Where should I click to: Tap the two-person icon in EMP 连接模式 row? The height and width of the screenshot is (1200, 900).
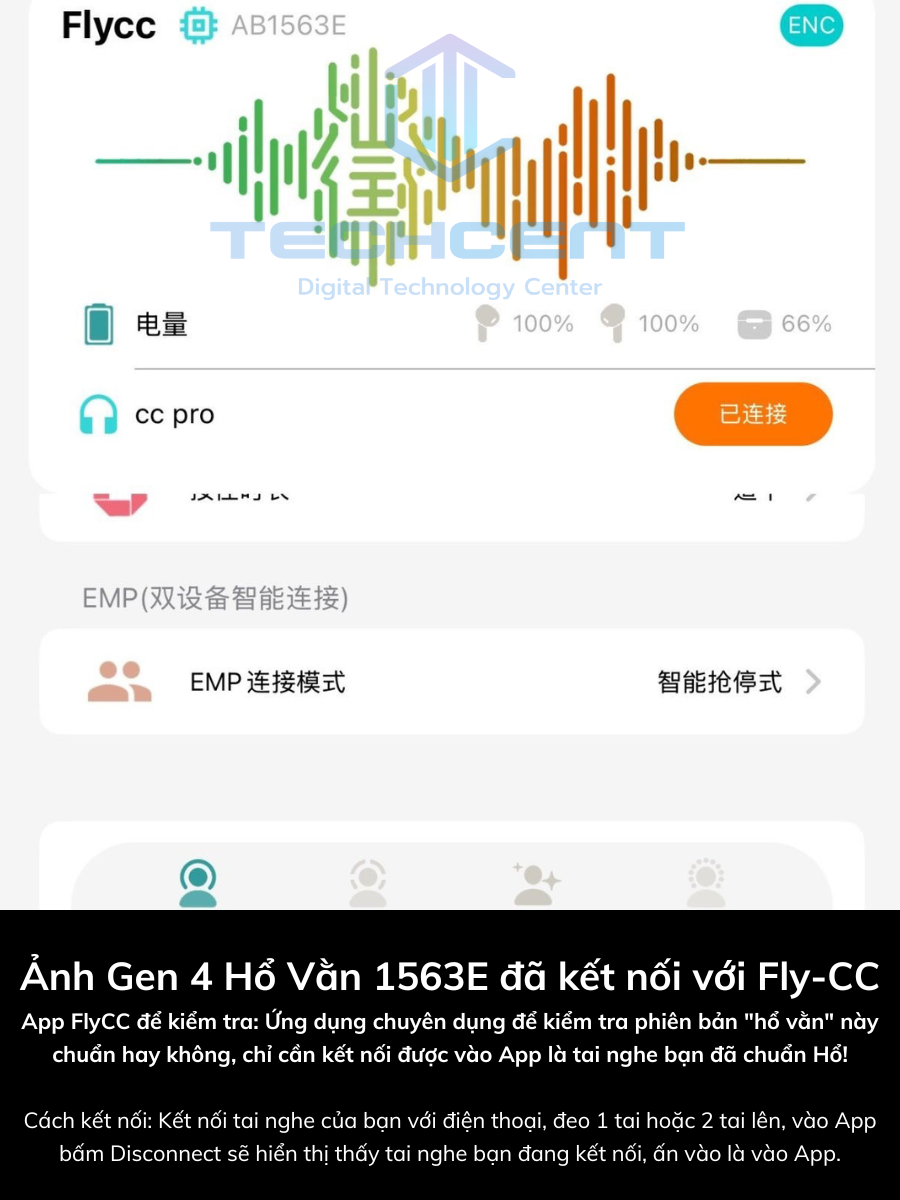[119, 681]
